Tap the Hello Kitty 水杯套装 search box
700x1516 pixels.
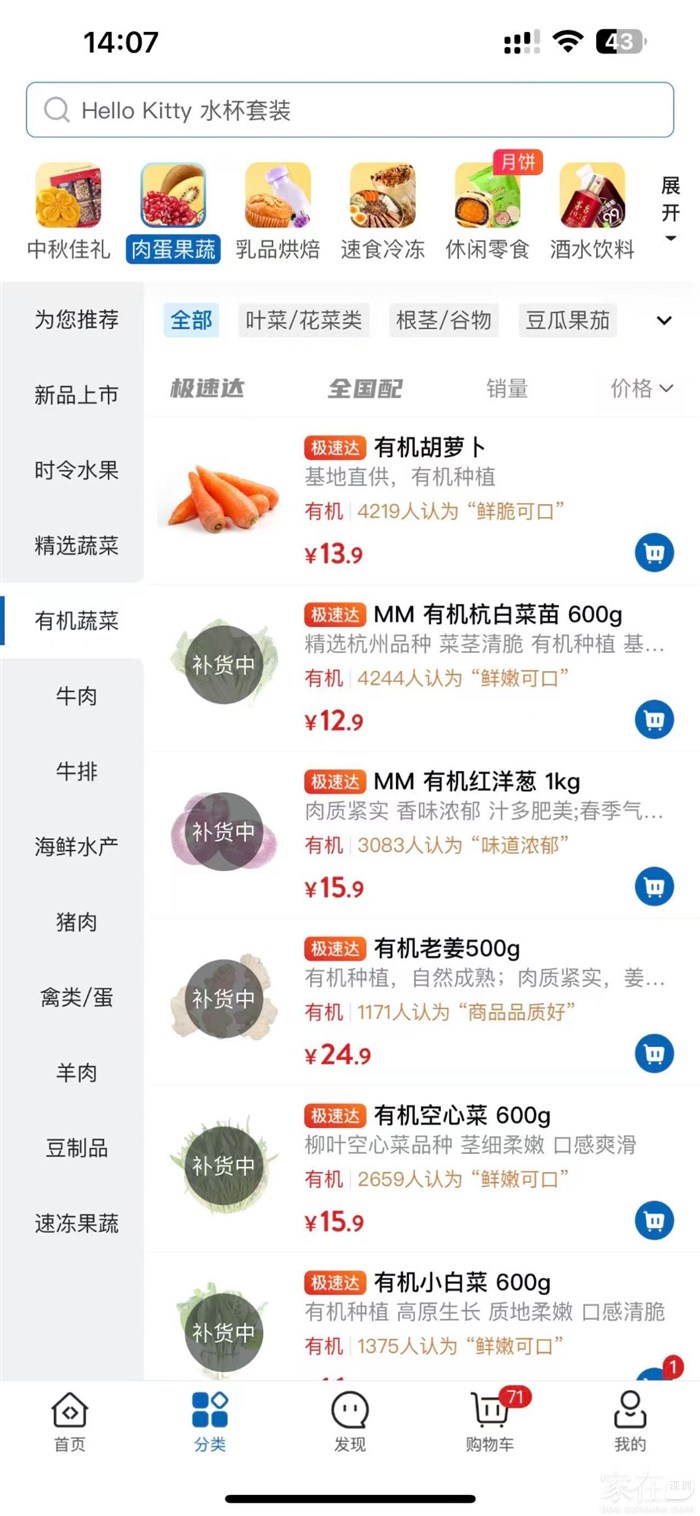click(350, 110)
